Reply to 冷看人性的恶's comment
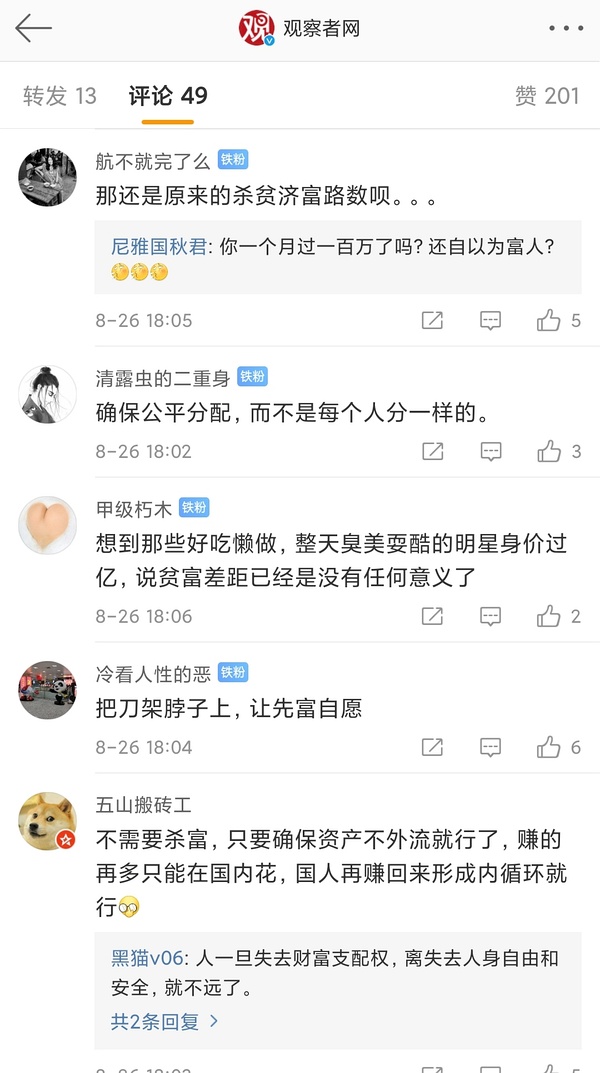 point(490,747)
